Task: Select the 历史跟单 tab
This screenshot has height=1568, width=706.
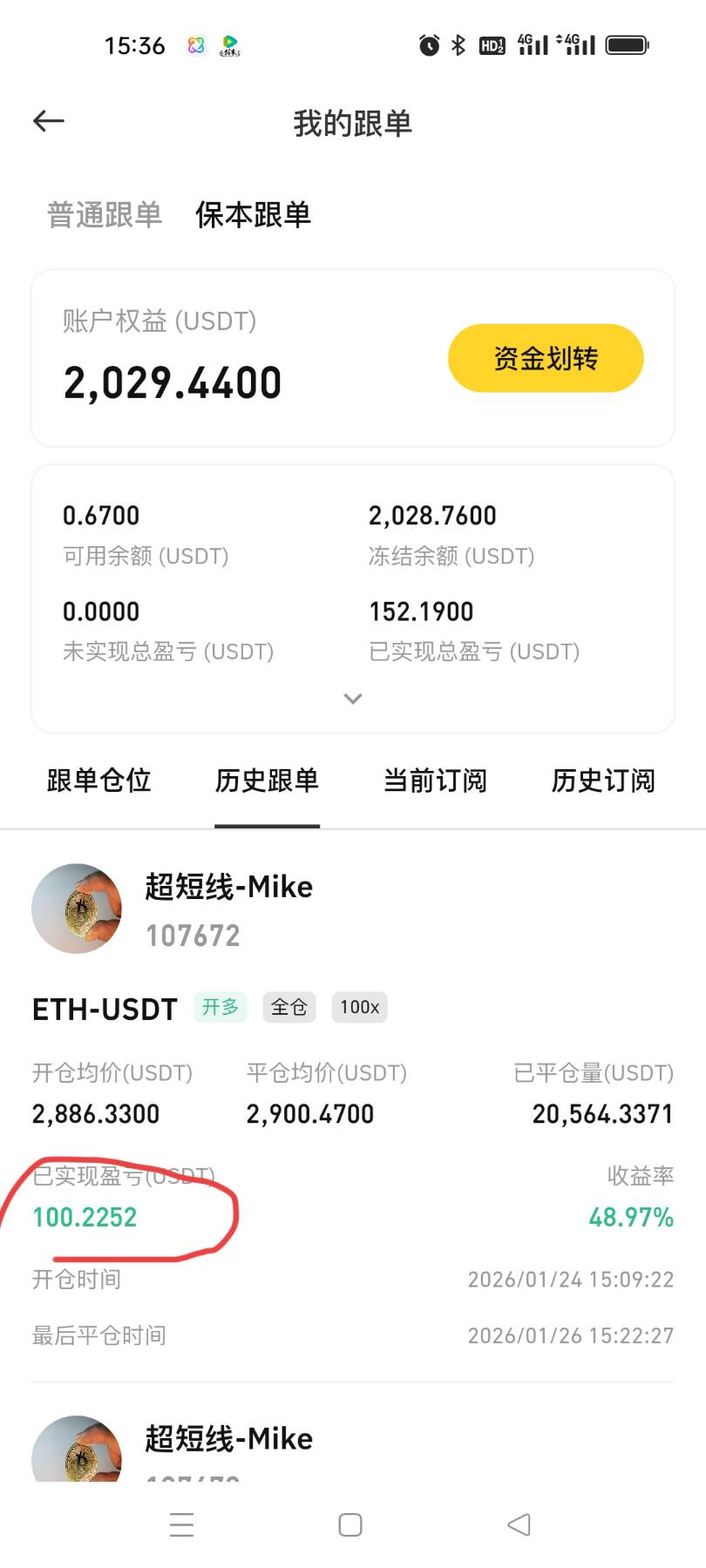Action: click(x=267, y=781)
